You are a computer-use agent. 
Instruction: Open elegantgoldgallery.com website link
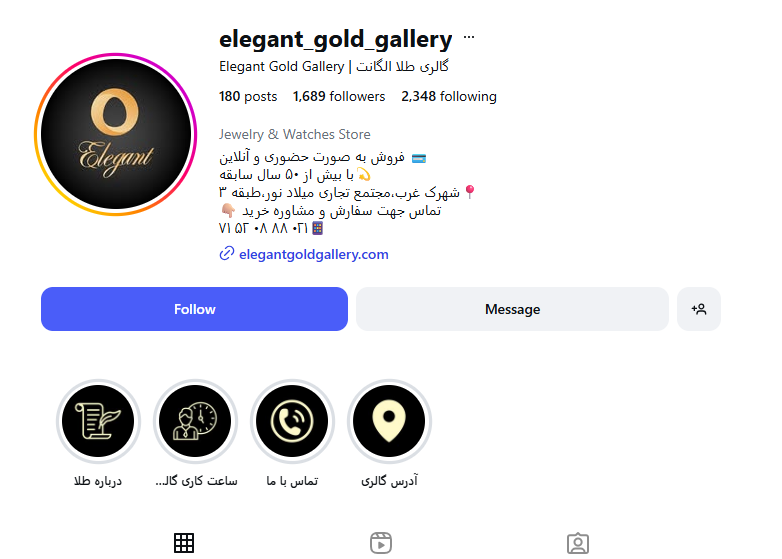(x=313, y=254)
